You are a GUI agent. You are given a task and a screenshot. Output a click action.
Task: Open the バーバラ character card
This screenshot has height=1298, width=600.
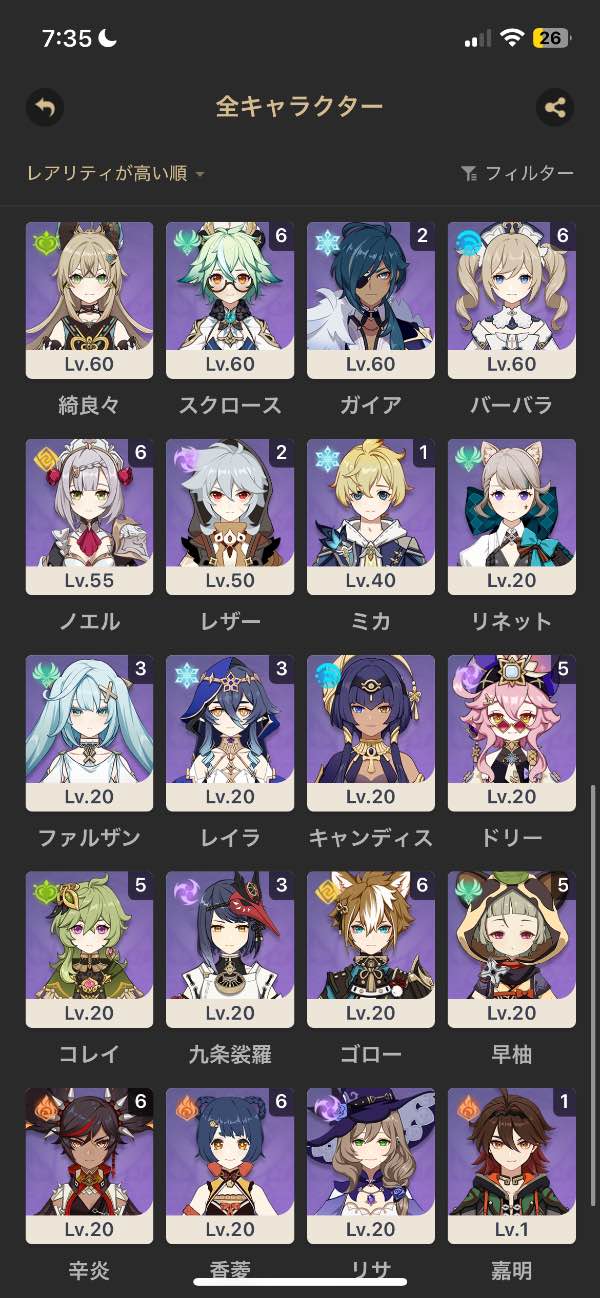click(511, 300)
